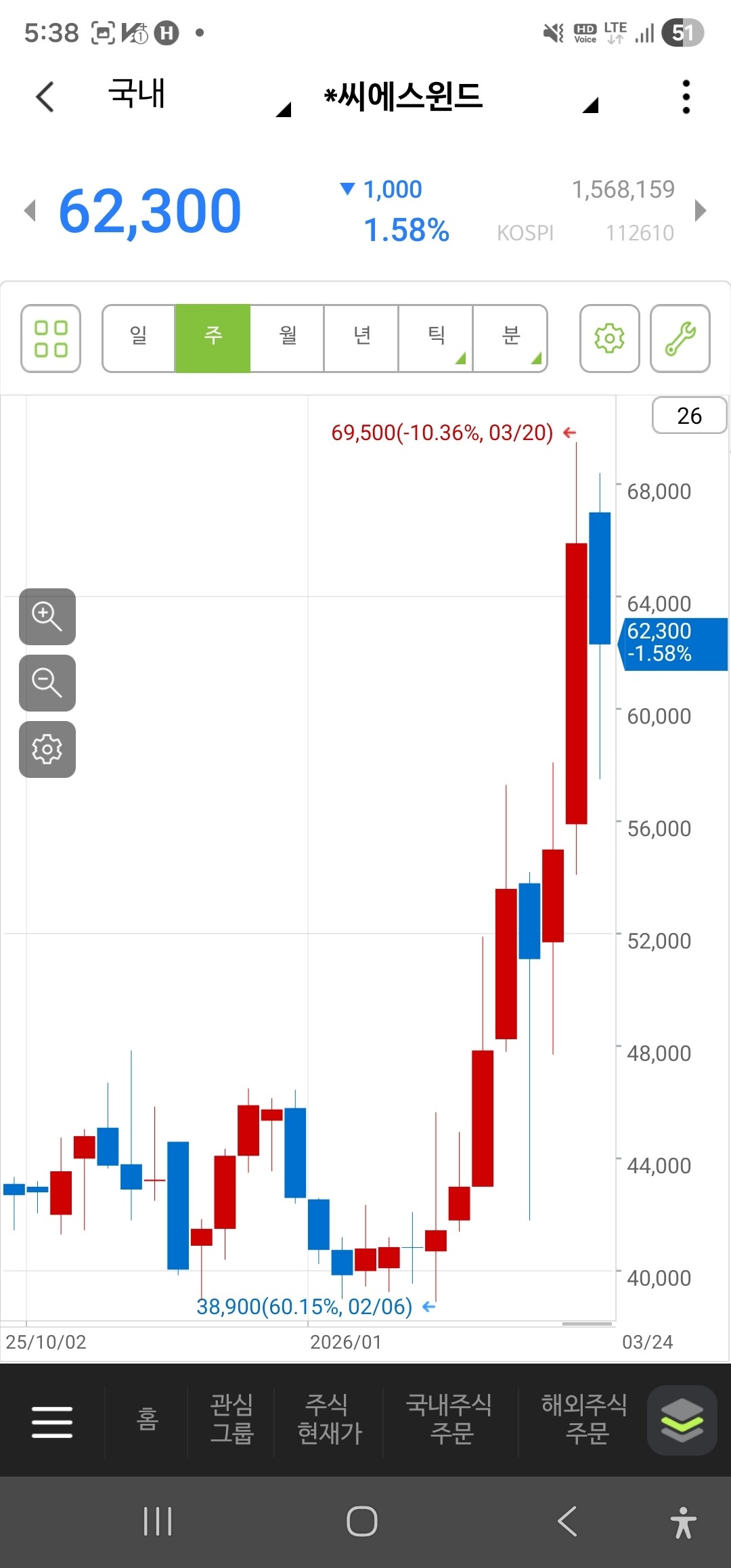This screenshot has height=1568, width=731.
Task: Open the 씨에스윈드 stock selector dropdown
Action: [460, 97]
